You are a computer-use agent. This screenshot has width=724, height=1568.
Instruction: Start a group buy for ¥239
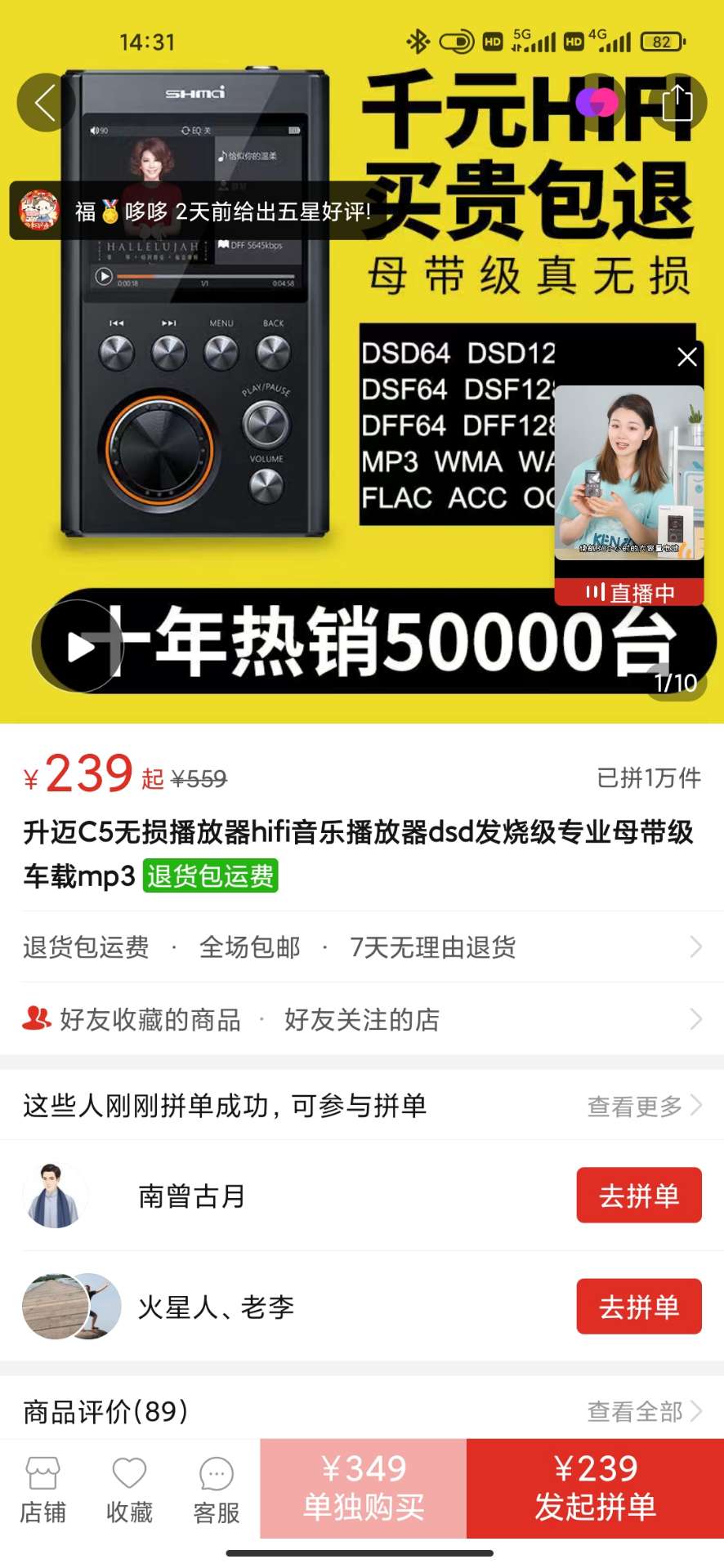(x=595, y=1488)
